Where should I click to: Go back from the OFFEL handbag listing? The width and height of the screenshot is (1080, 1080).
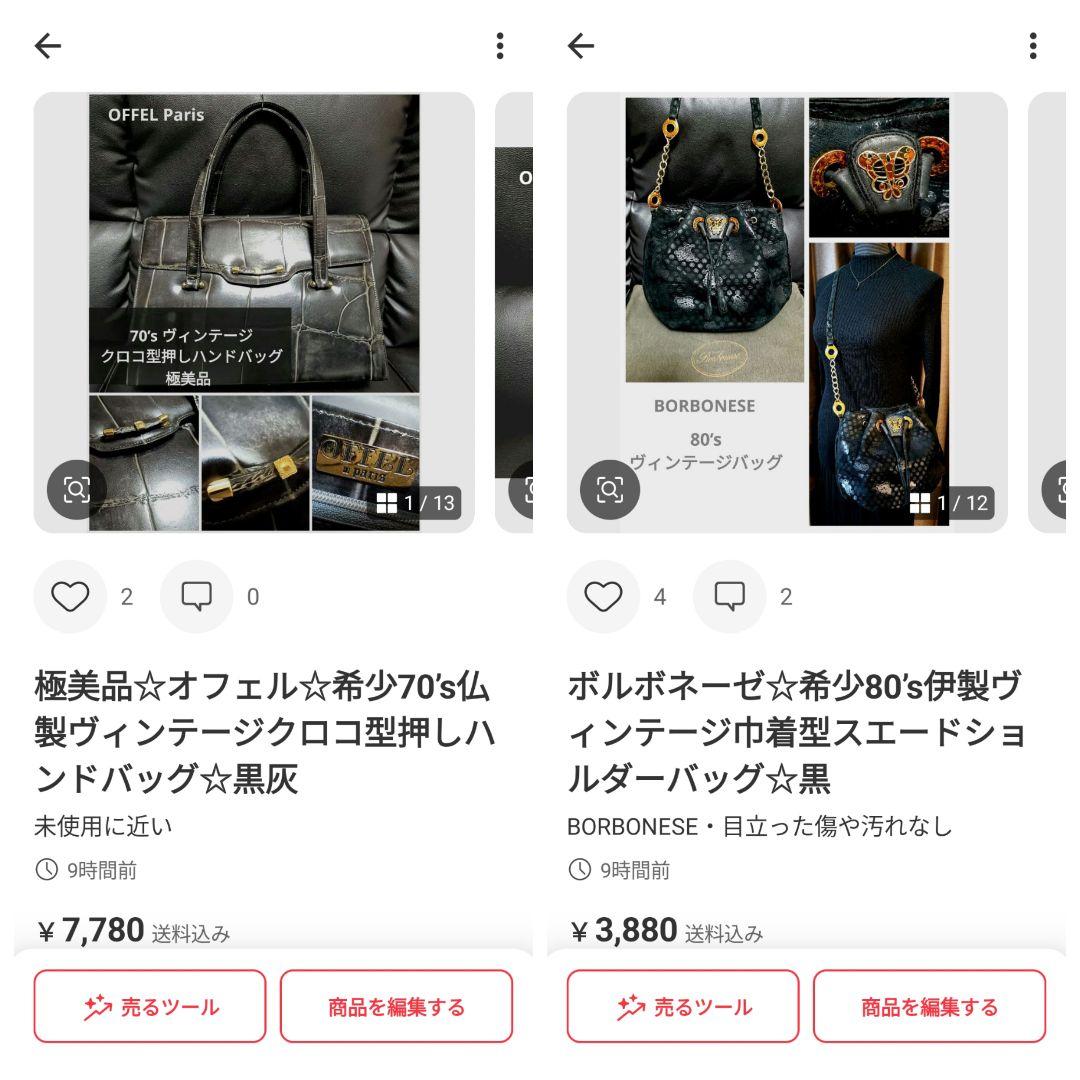[48, 46]
